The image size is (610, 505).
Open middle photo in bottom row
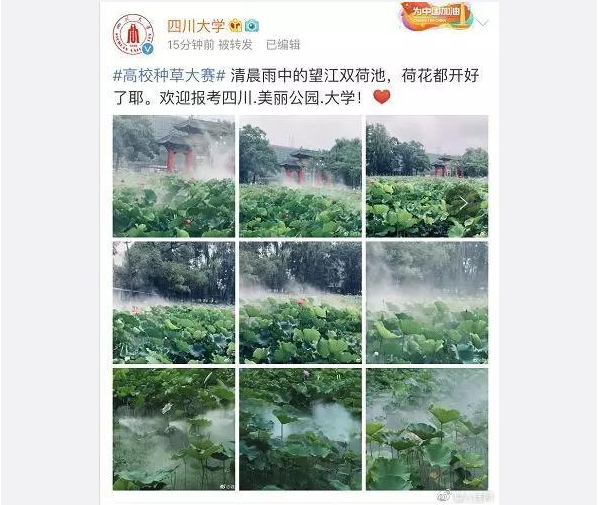coord(300,429)
